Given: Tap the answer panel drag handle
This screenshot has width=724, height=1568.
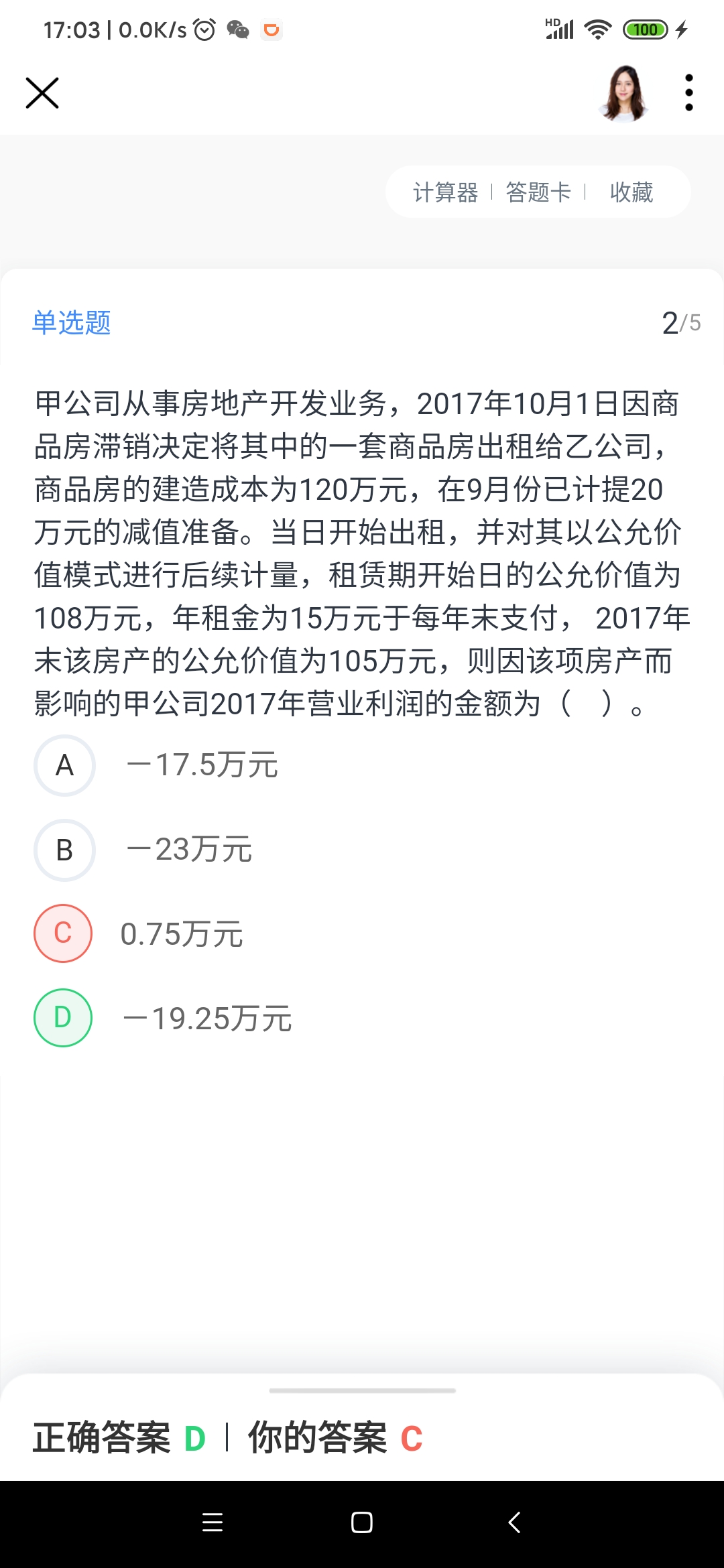Looking at the screenshot, I should coord(362,1390).
